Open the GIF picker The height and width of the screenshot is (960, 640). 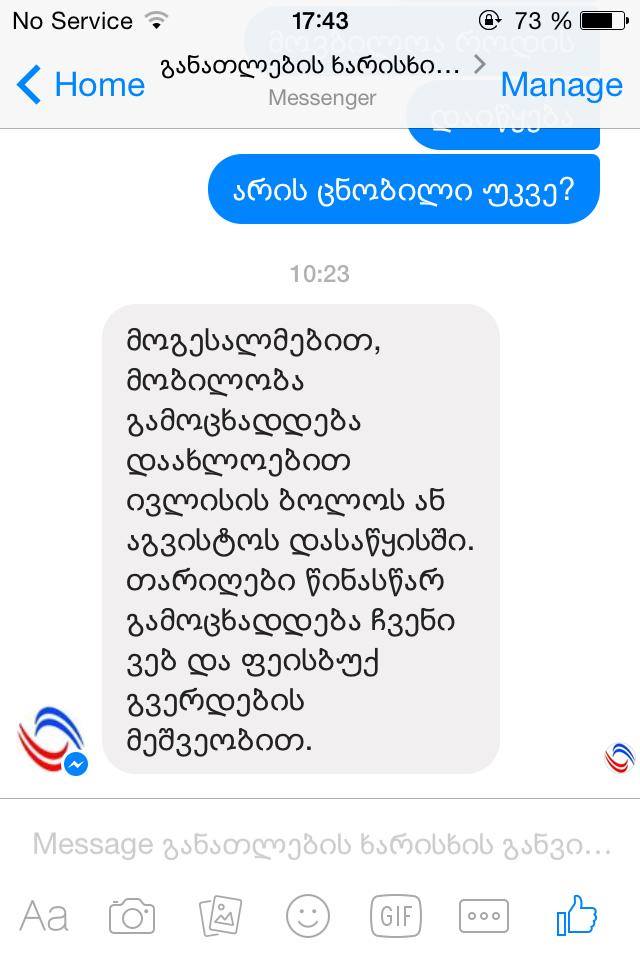pos(395,914)
